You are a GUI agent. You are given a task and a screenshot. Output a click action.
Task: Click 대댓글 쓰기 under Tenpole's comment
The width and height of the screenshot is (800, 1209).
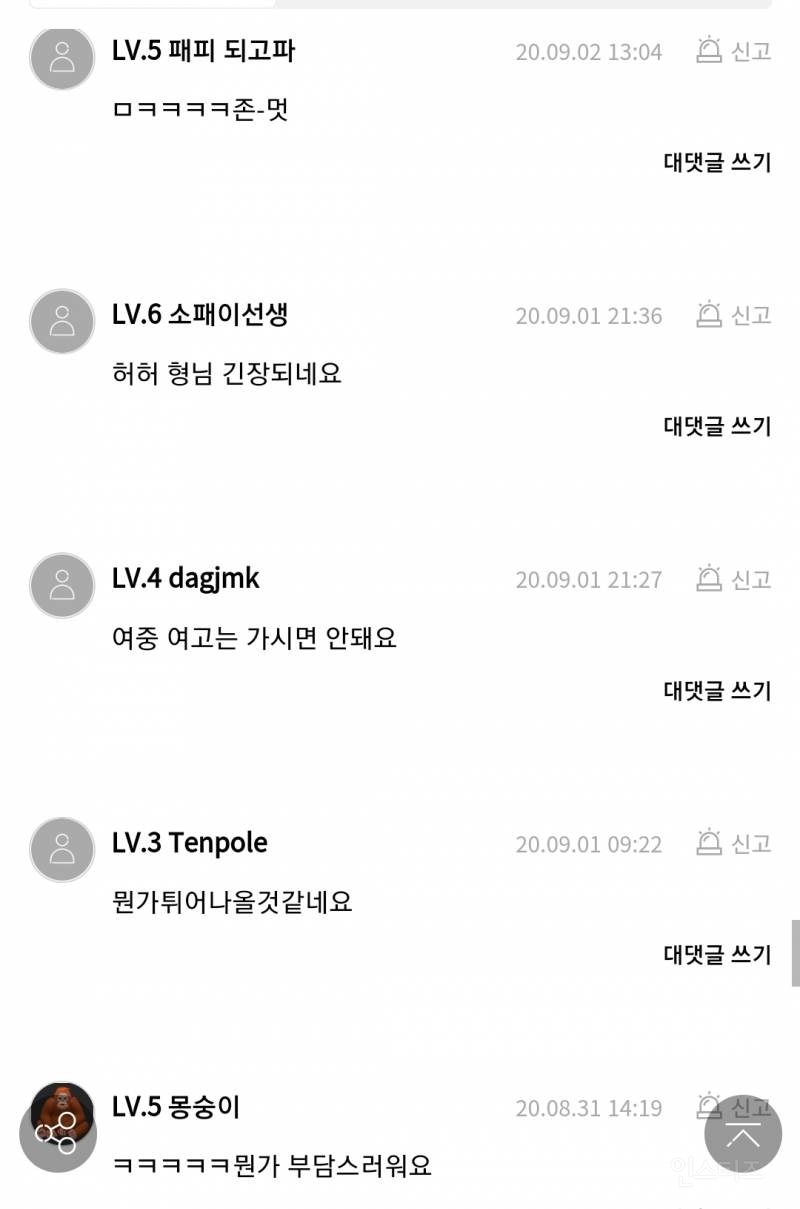point(716,955)
